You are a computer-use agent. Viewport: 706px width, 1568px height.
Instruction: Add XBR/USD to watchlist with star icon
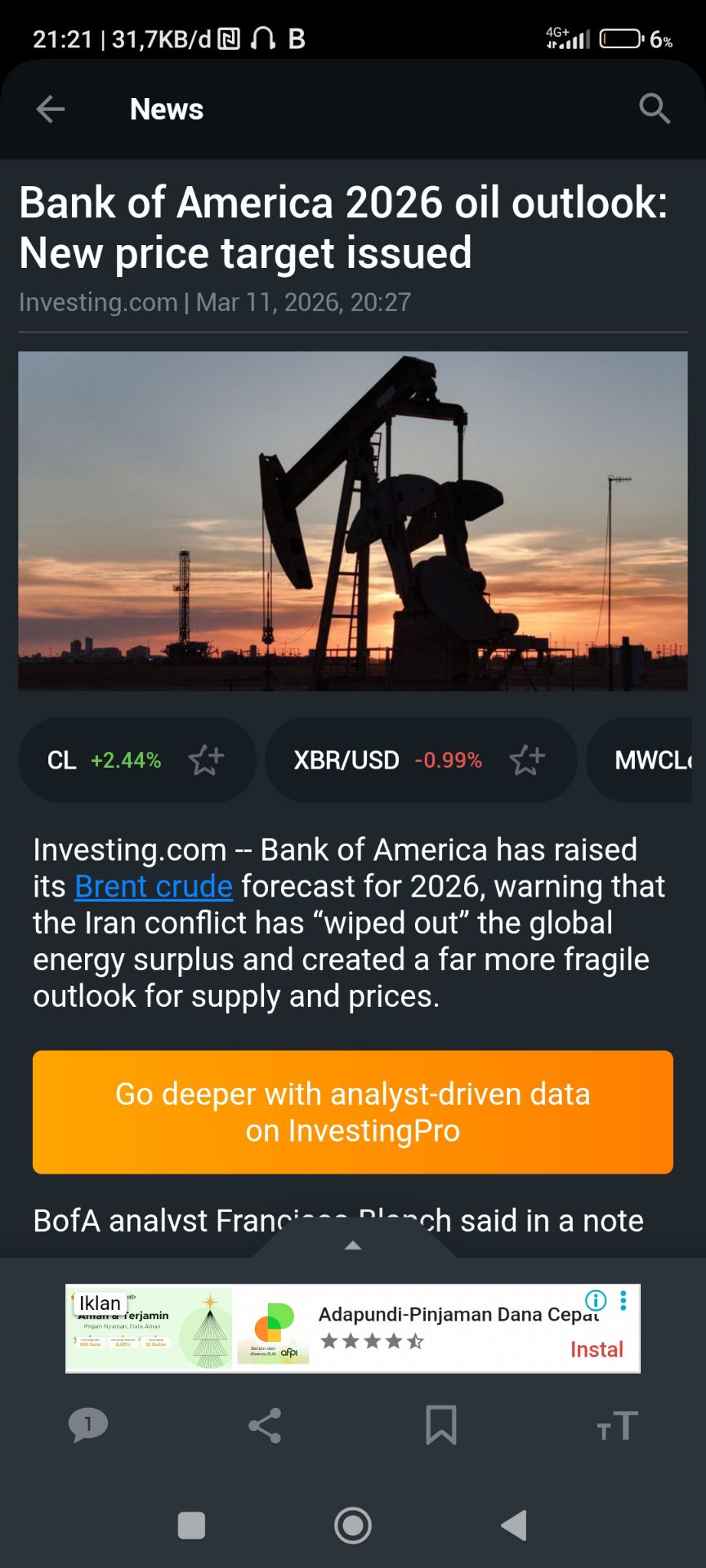(x=527, y=760)
